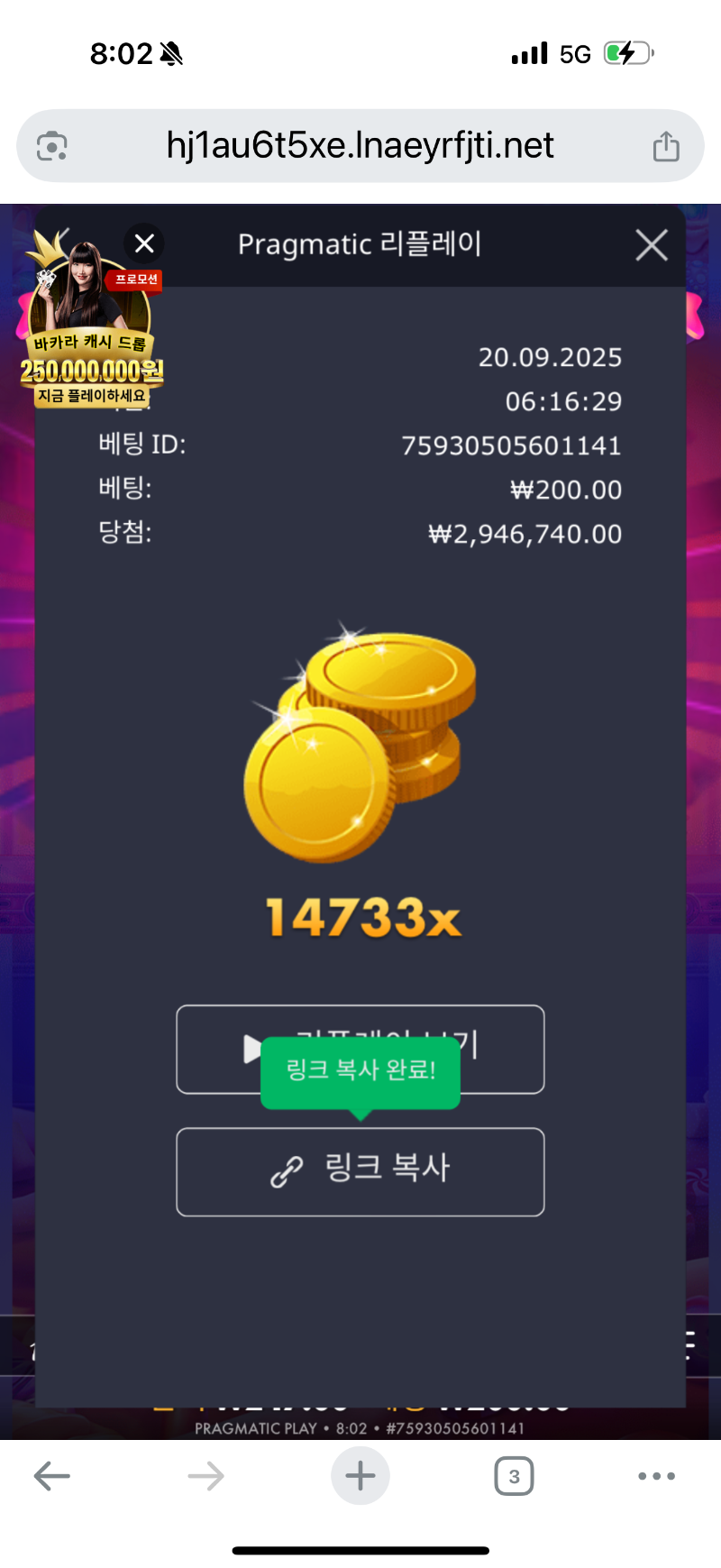The height and width of the screenshot is (1568, 721).
Task: Go back to the previous page
Action: click(x=52, y=1476)
